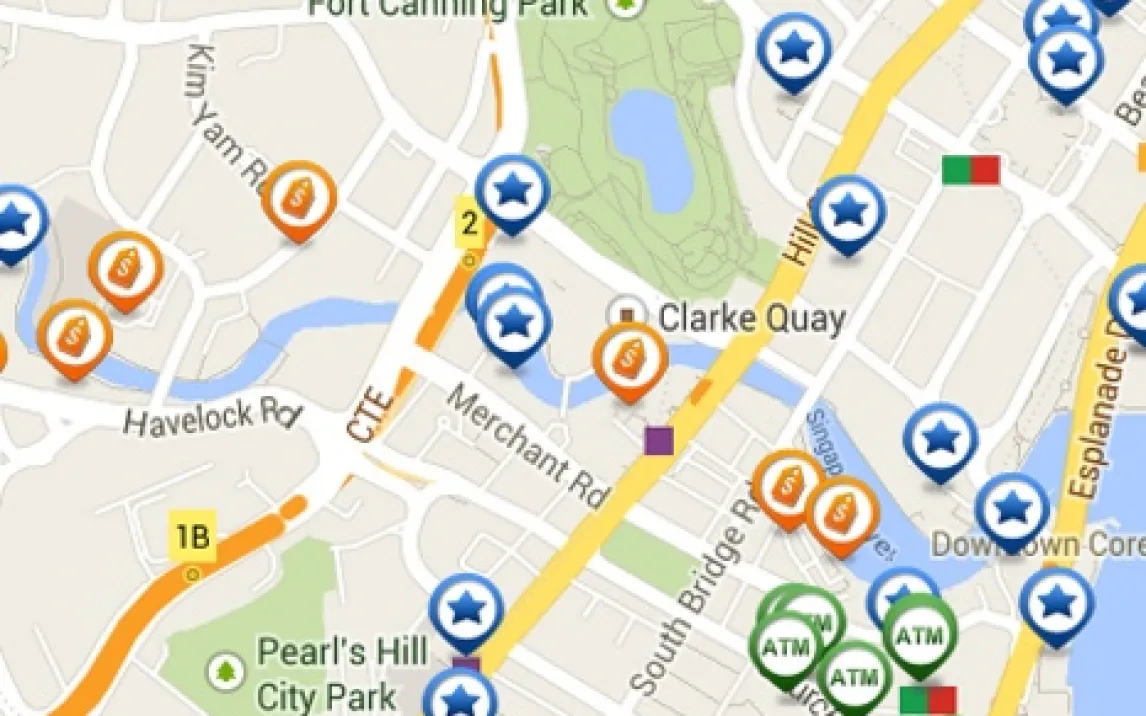The height and width of the screenshot is (716, 1146).
Task: Select the orange deal pin near Kim Yam Rd
Action: [298, 198]
